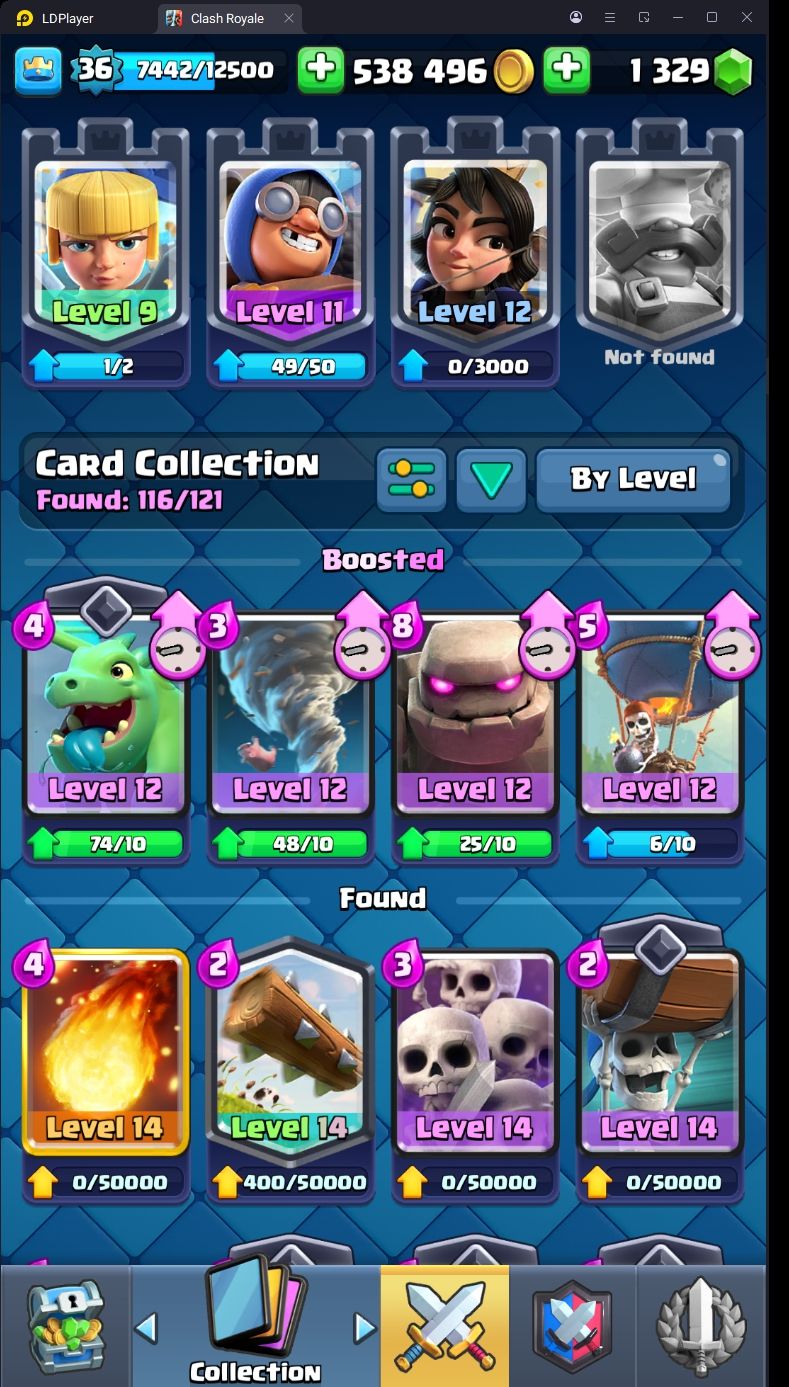Open the Not found tower troop card

click(x=660, y=250)
